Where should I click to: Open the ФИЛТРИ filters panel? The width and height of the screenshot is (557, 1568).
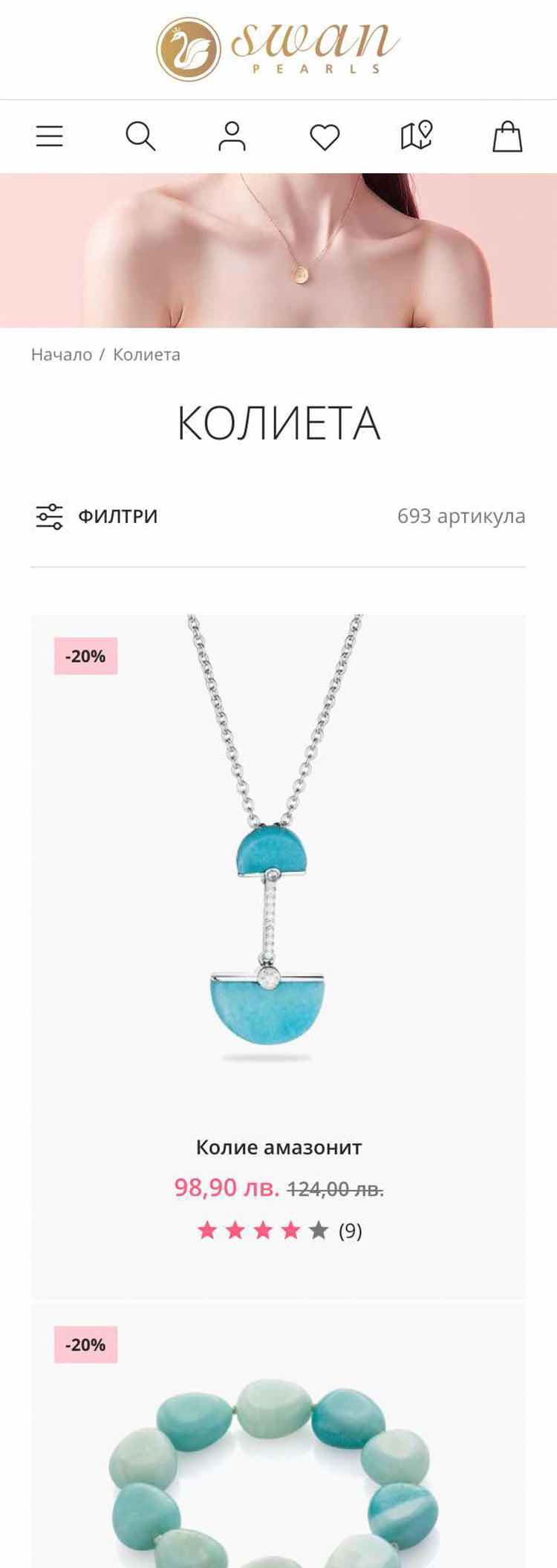click(97, 516)
